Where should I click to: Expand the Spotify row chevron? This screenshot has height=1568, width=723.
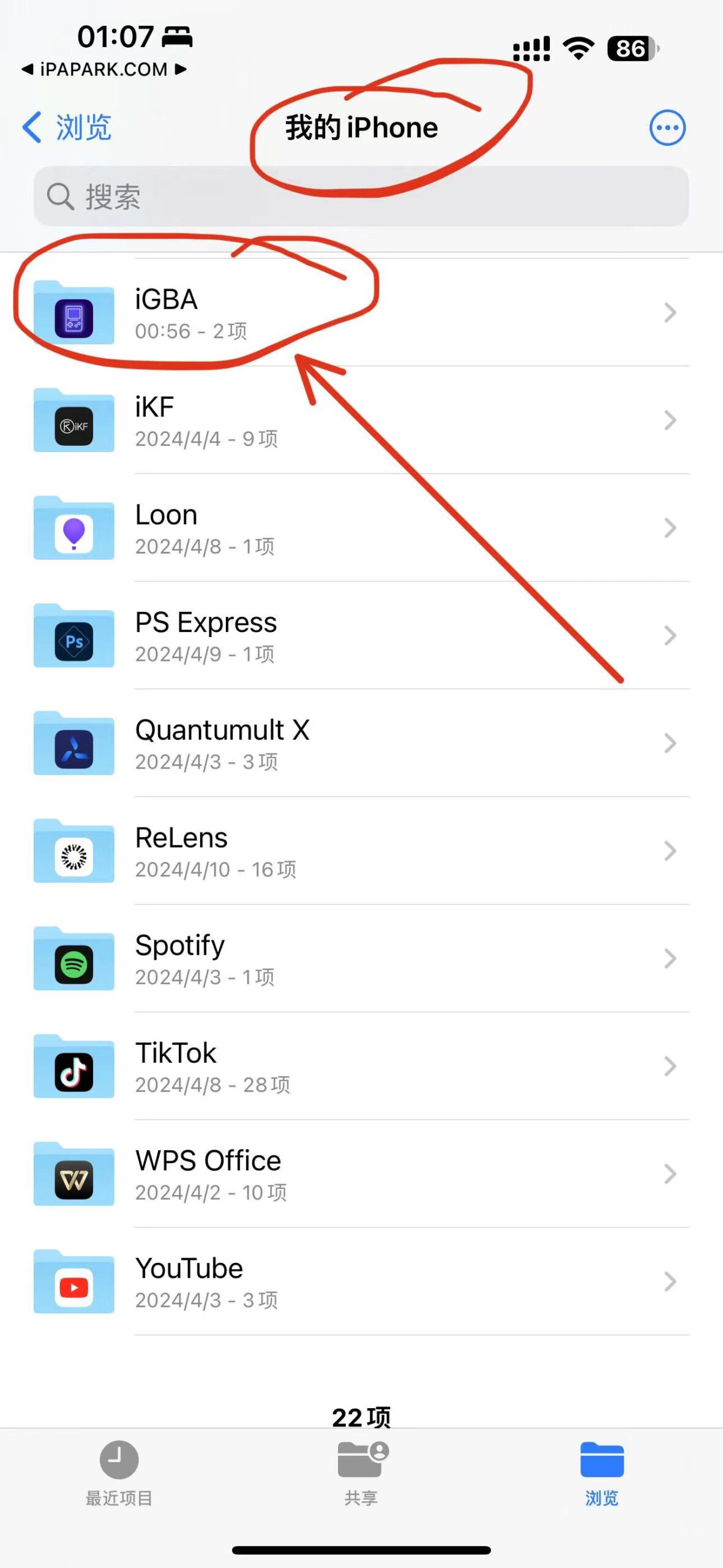[670, 959]
